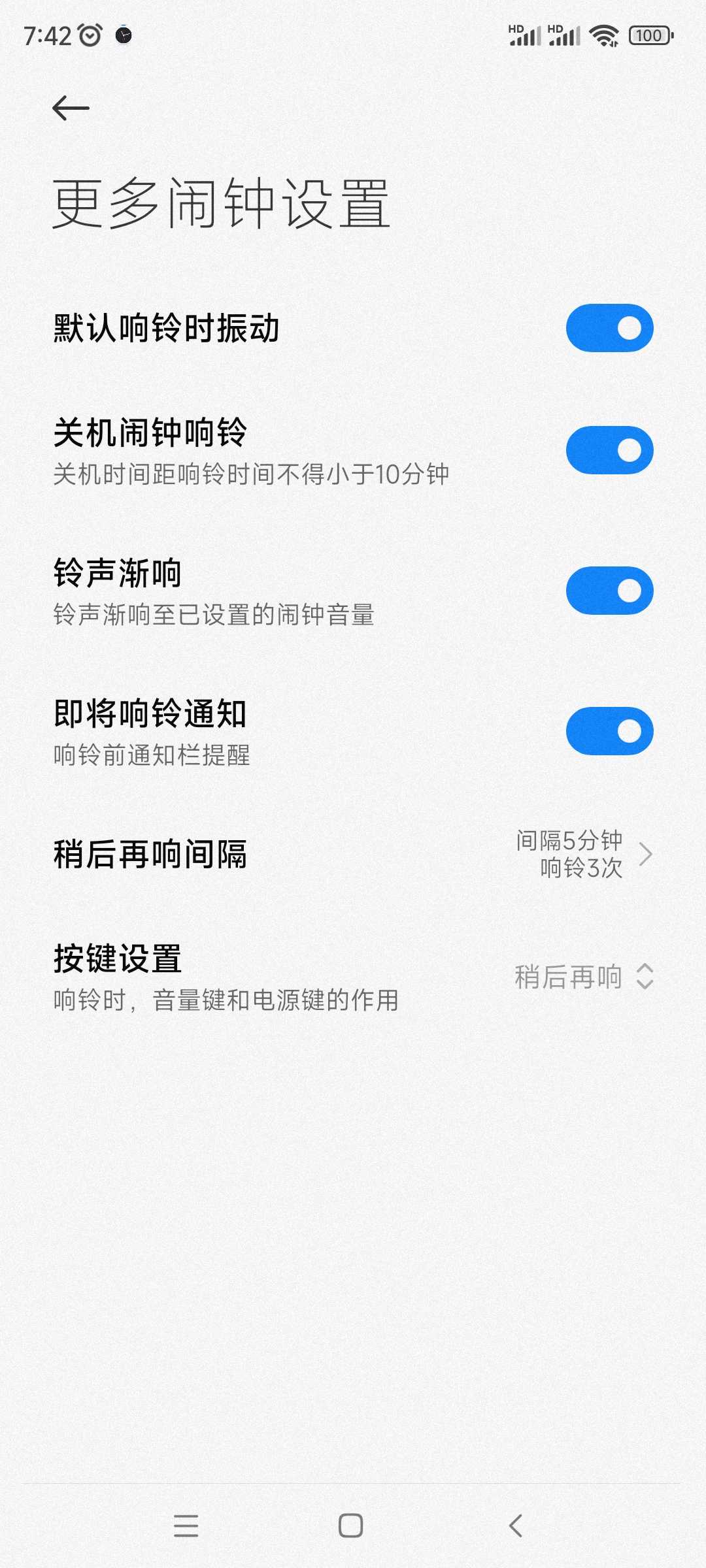The image size is (706, 1568).
Task: Toggle 默认响铃时振动 switch
Action: [x=609, y=328]
